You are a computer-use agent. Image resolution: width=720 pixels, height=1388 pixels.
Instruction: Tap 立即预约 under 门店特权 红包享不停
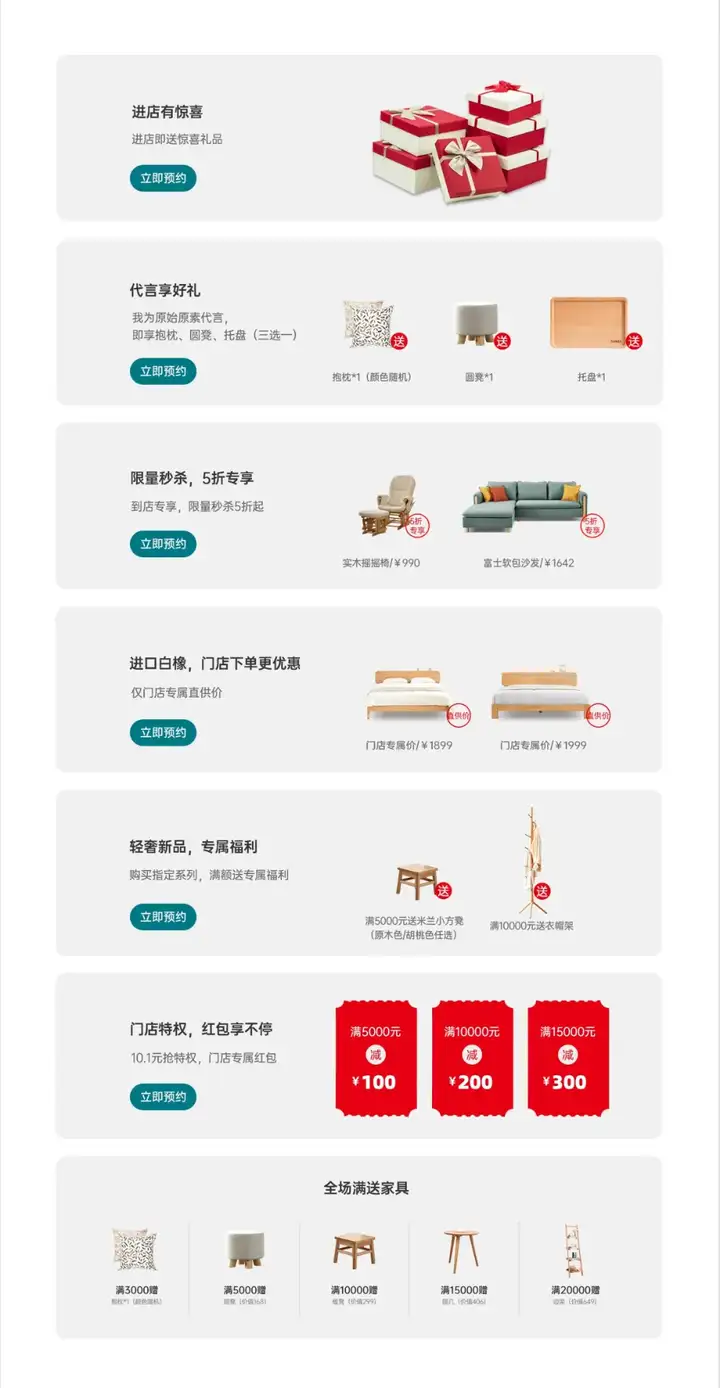[163, 1096]
